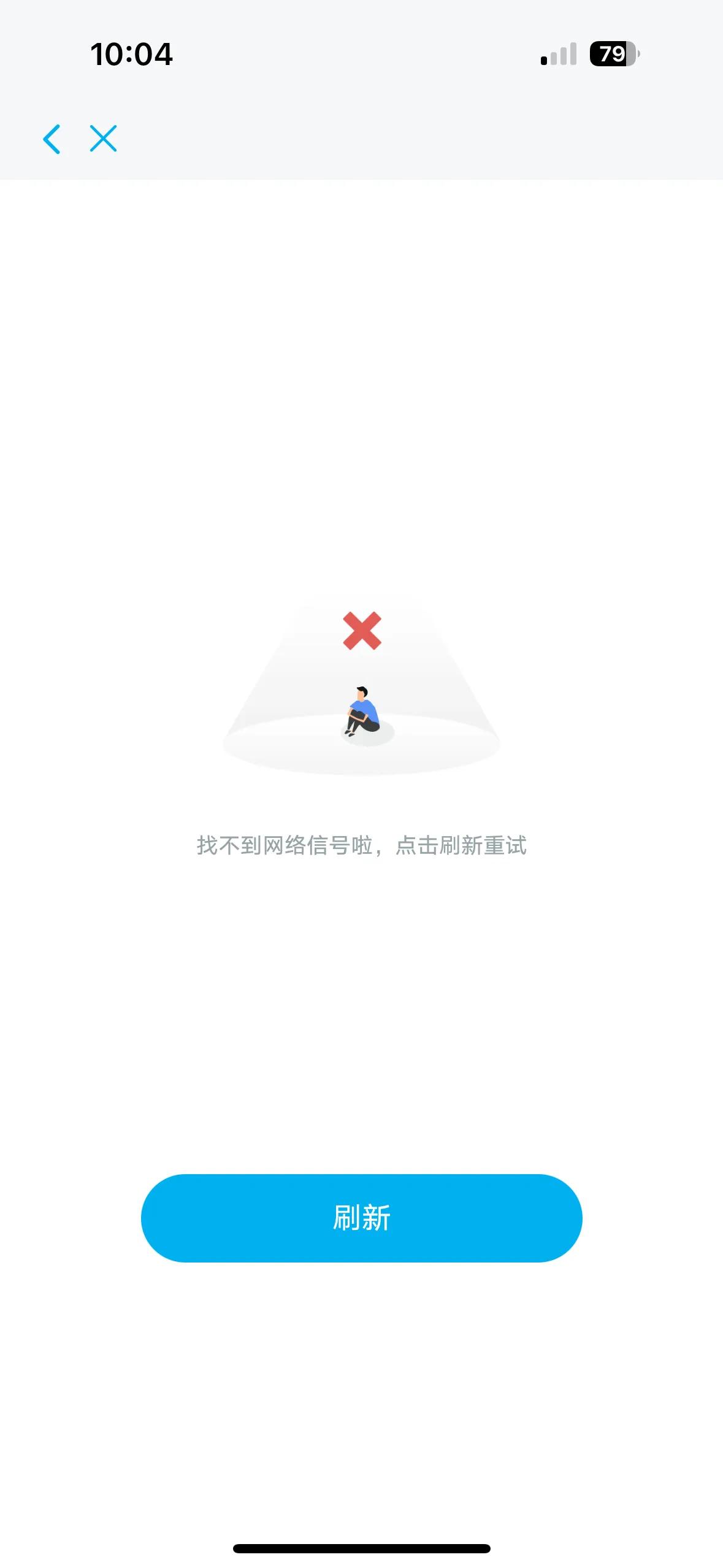This screenshot has width=723, height=1568.
Task: Select the back navigation control
Action: tap(52, 139)
